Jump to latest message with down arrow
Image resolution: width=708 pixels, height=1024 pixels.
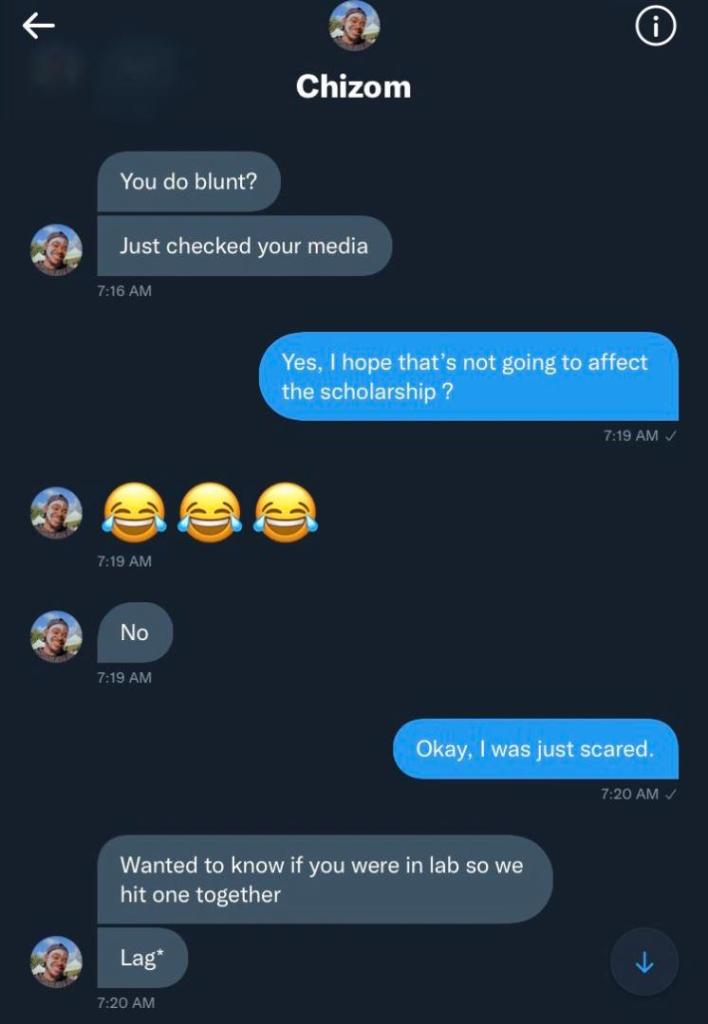pos(644,962)
